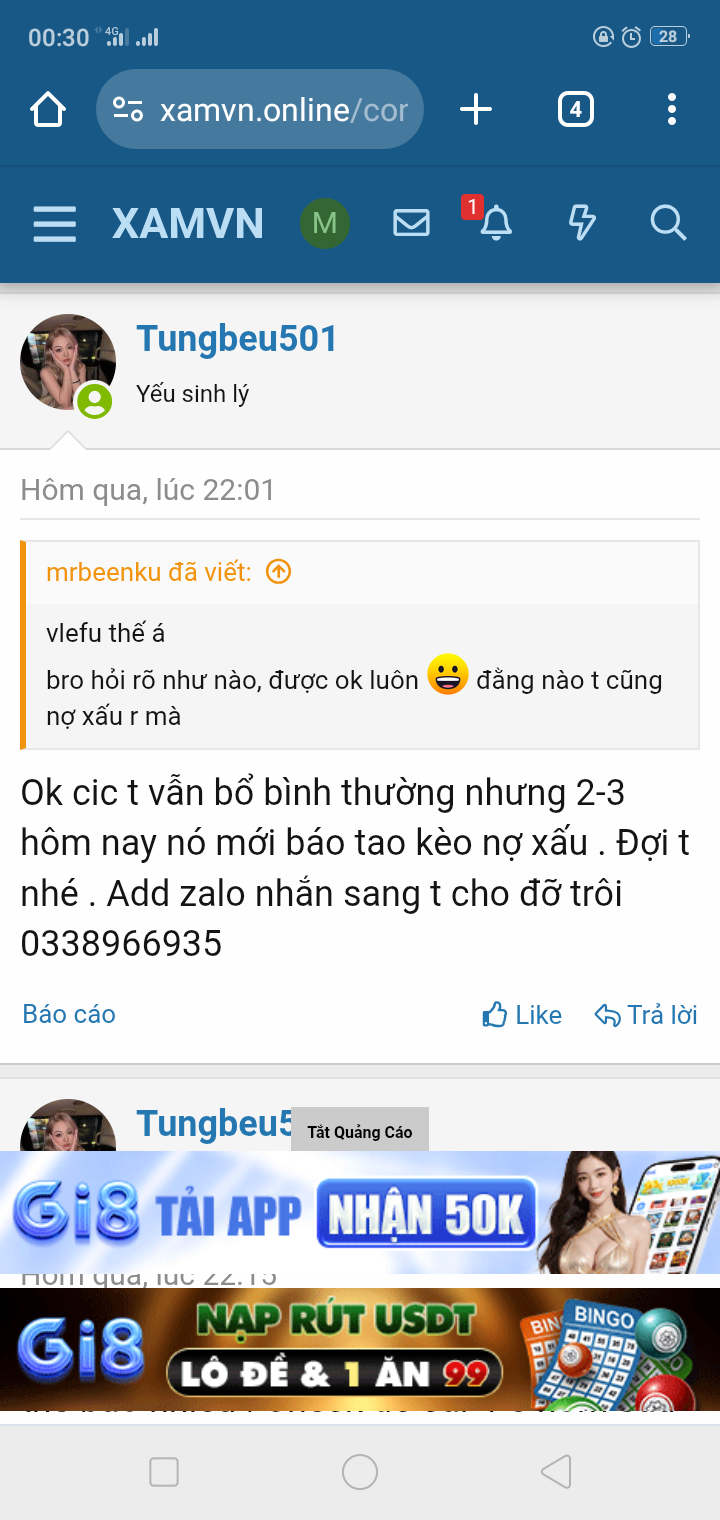Toggle Like on the post

(521, 1015)
